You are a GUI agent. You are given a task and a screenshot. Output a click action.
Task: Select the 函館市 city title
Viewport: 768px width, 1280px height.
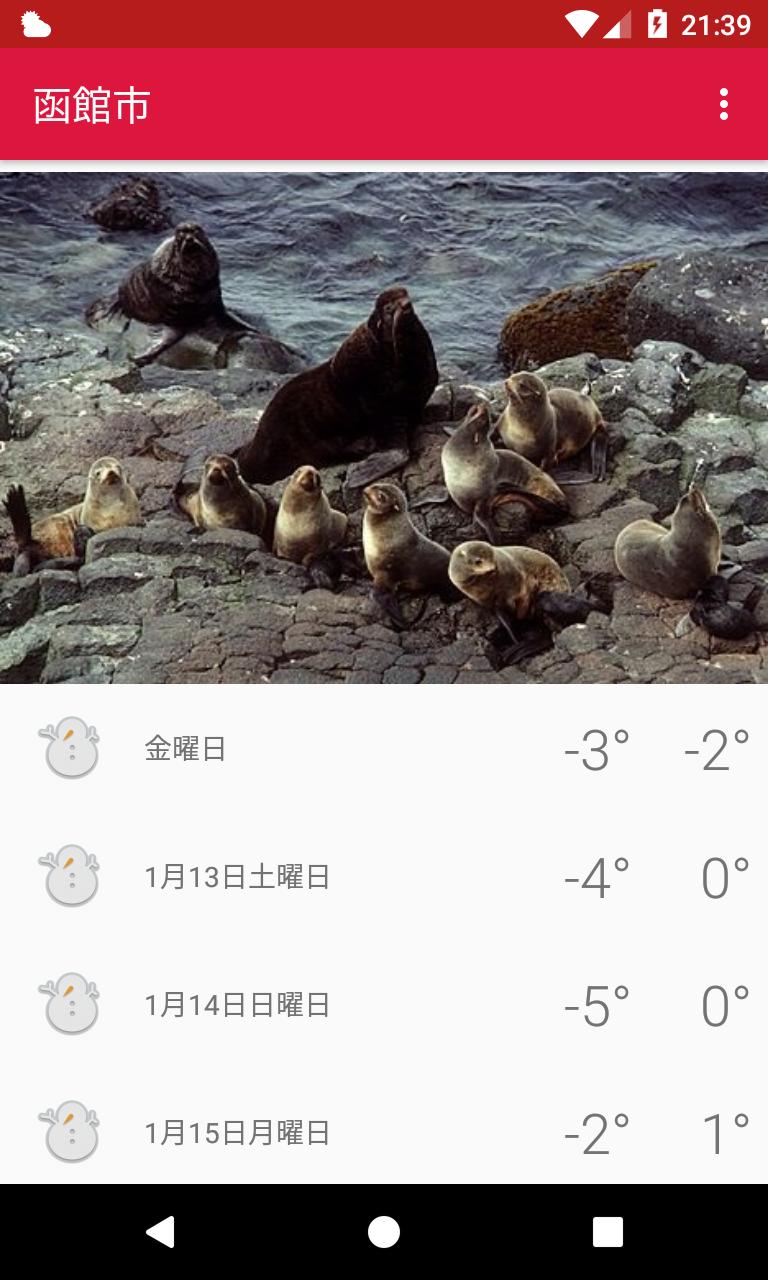92,105
